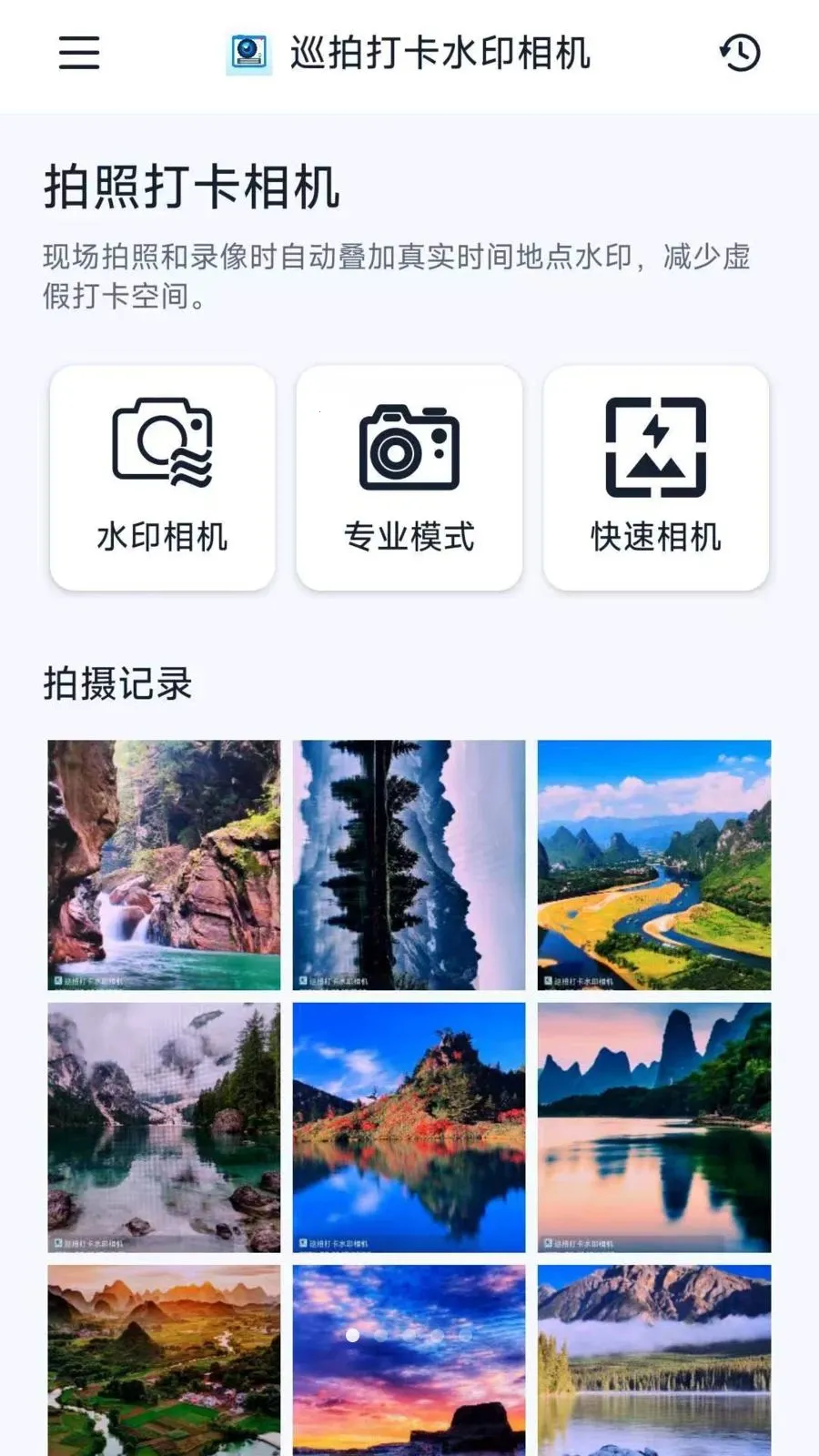
Task: Open the hamburger drawer menu
Action: [x=79, y=53]
